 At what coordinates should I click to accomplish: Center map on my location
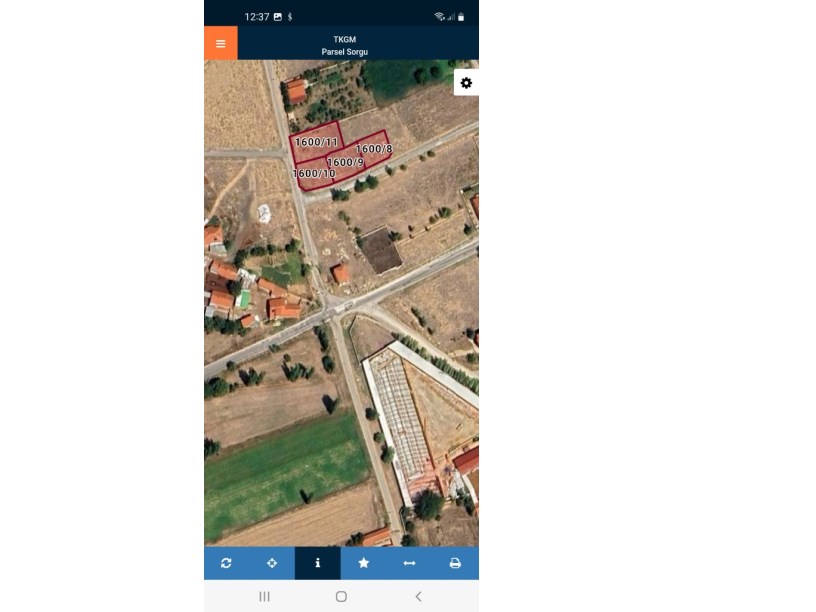tap(272, 563)
